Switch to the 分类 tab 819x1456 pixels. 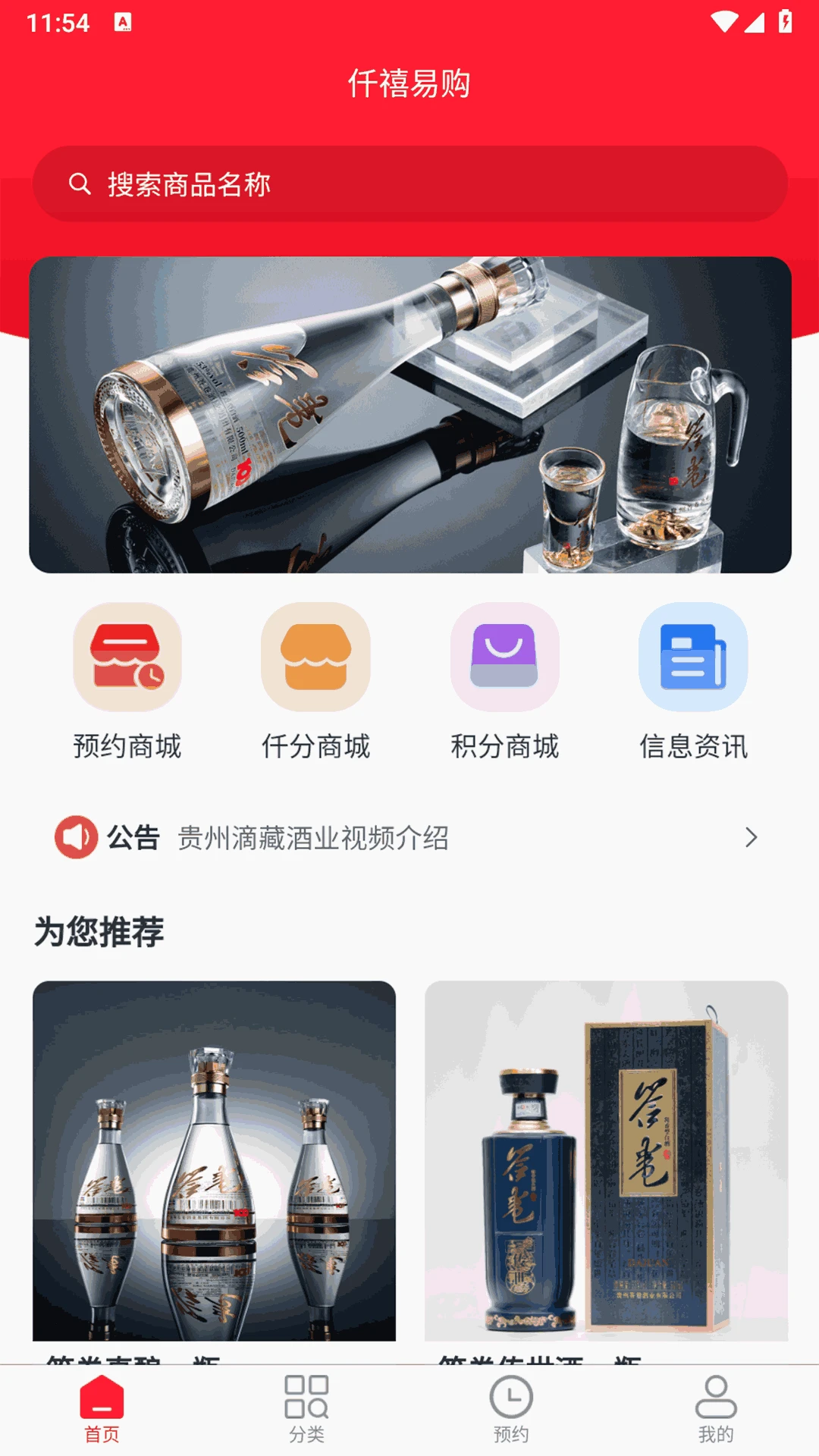click(307, 1418)
